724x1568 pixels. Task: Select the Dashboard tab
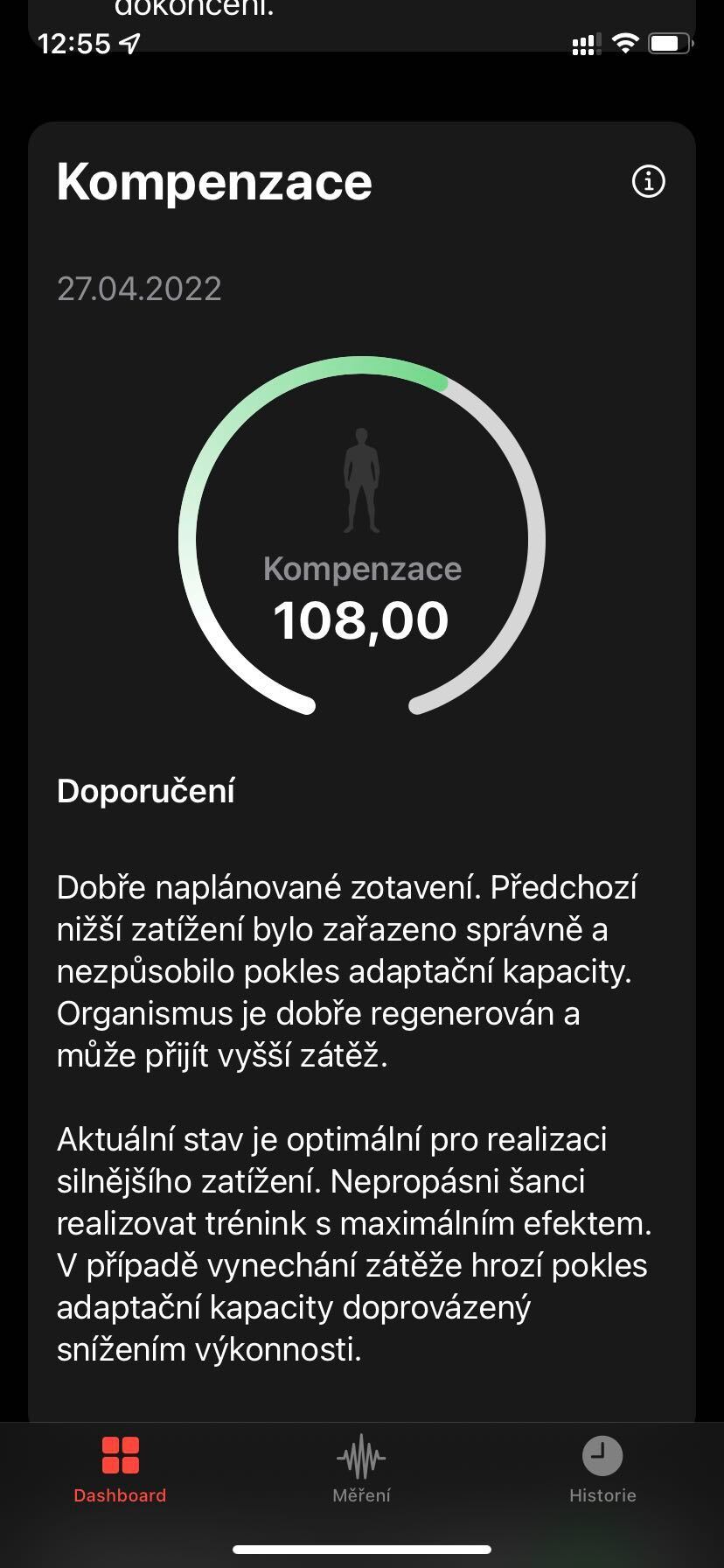click(x=120, y=1470)
